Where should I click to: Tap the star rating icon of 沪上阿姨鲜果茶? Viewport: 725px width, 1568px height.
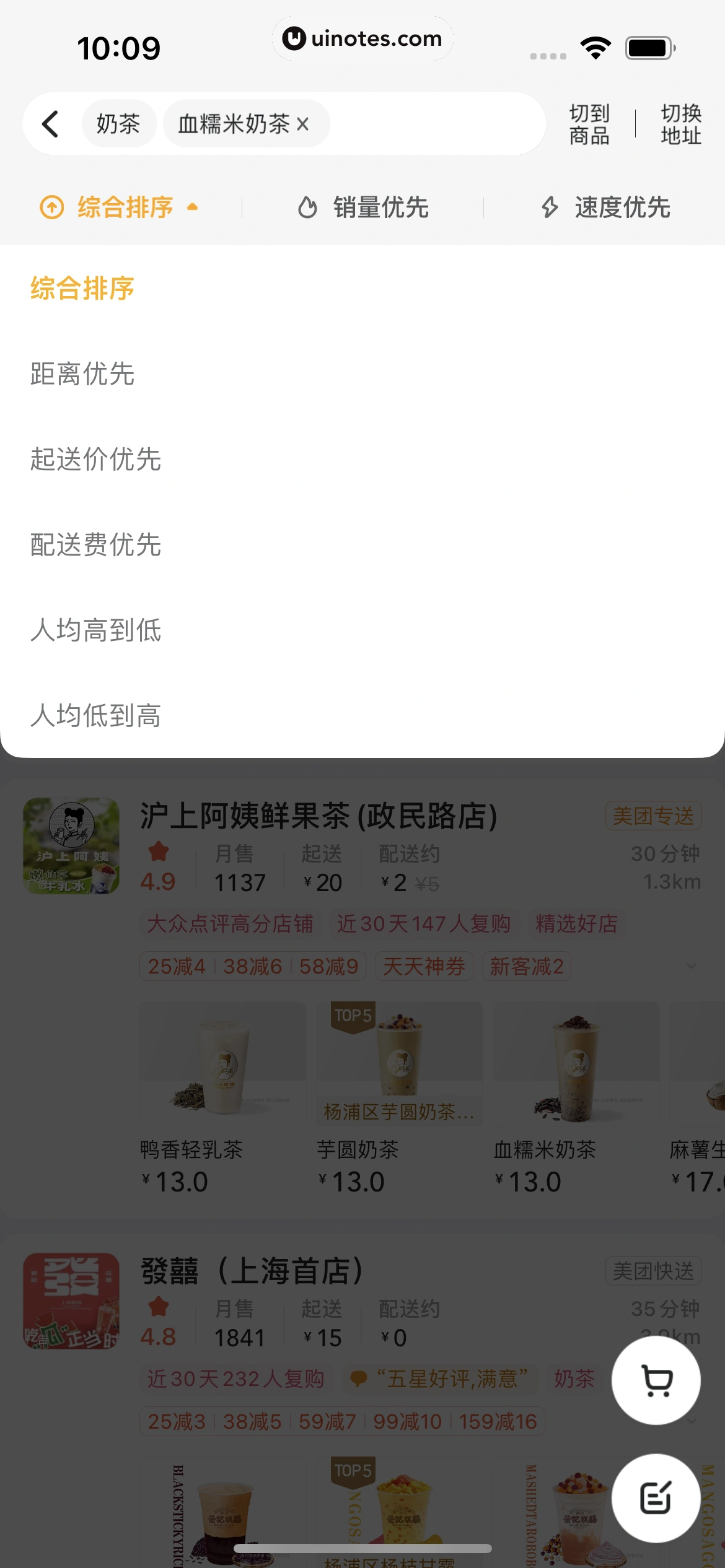159,853
